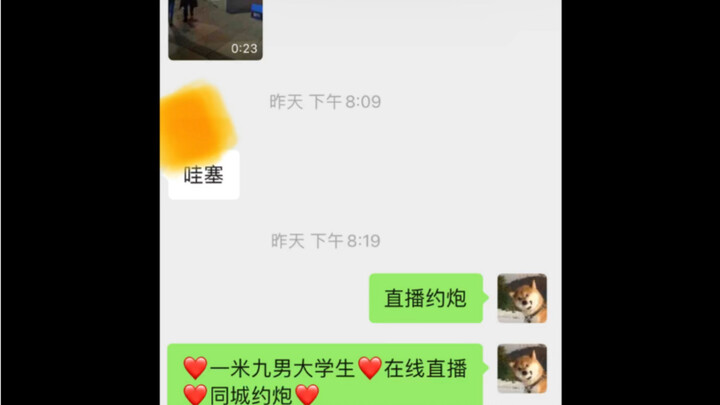Viewport: 720px width, 405px height.
Task: Open Shiba avatar beside the 一米九男大学生 message
Action: tap(522, 368)
